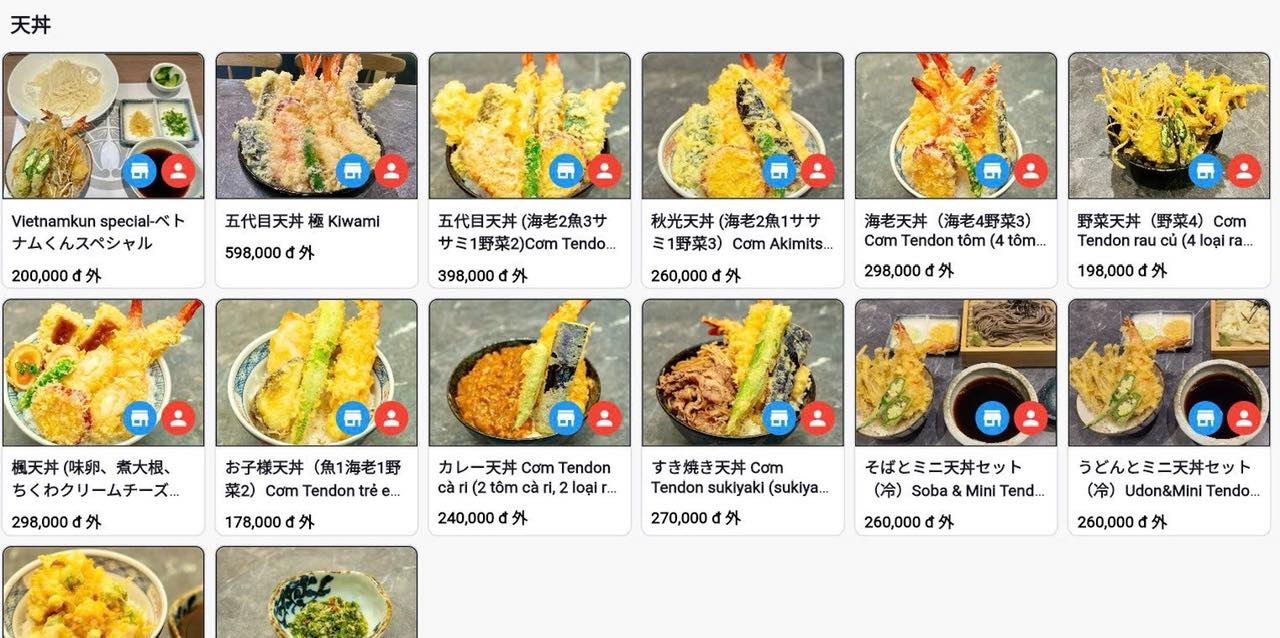Tap red person icon on すき焼き天丼 card

818,418
